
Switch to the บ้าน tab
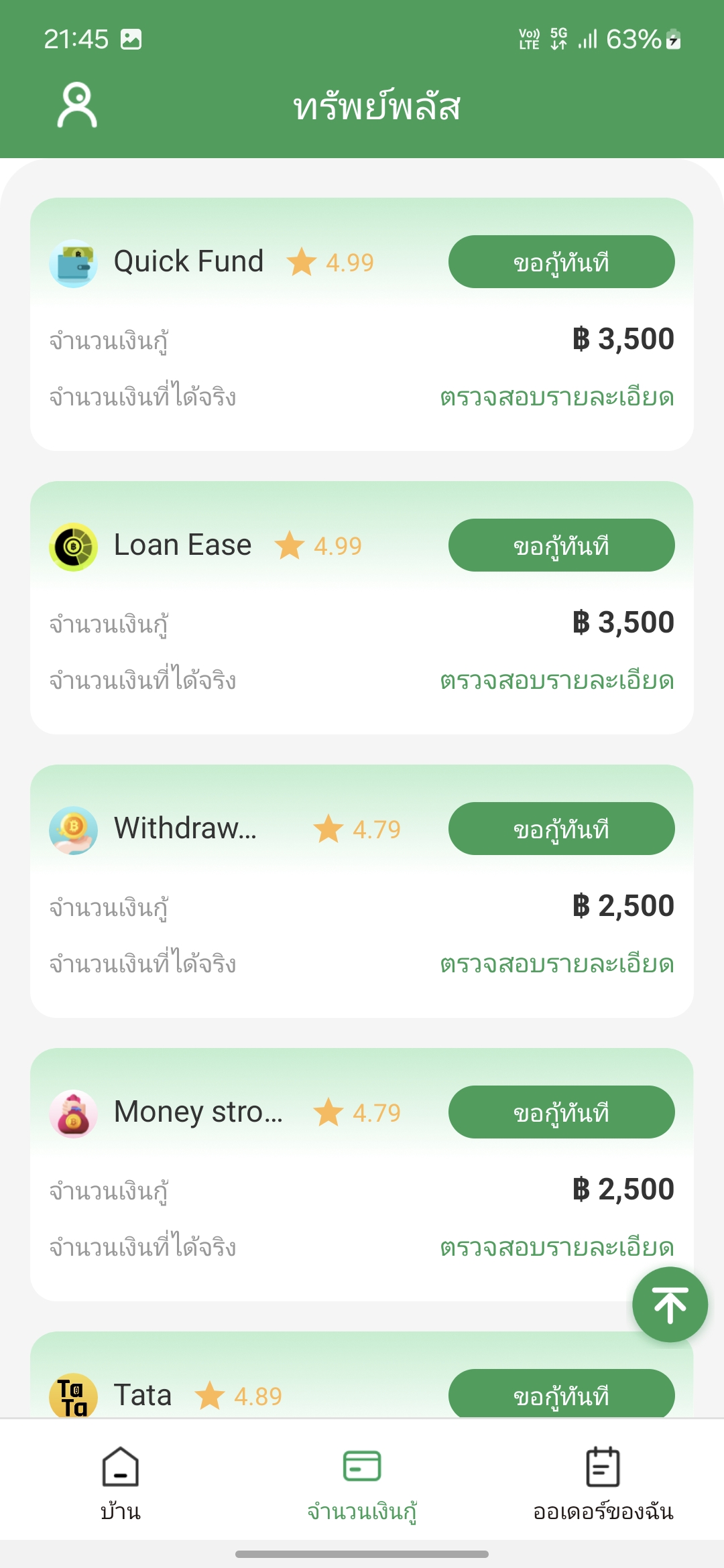[121, 1484]
